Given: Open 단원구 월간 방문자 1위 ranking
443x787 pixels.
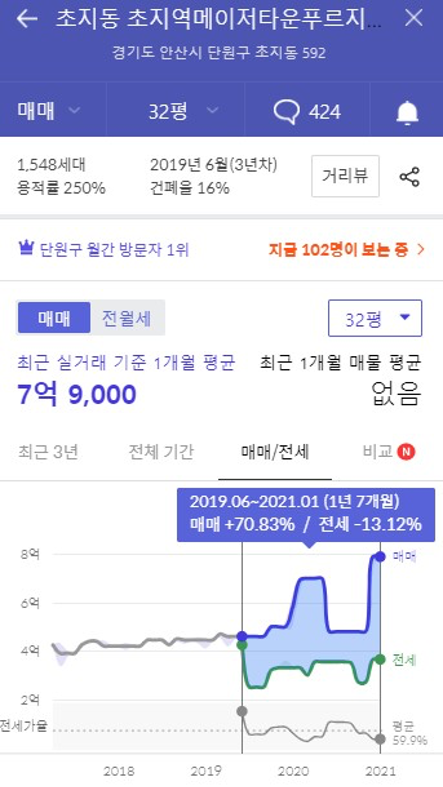Looking at the screenshot, I should coord(104,249).
